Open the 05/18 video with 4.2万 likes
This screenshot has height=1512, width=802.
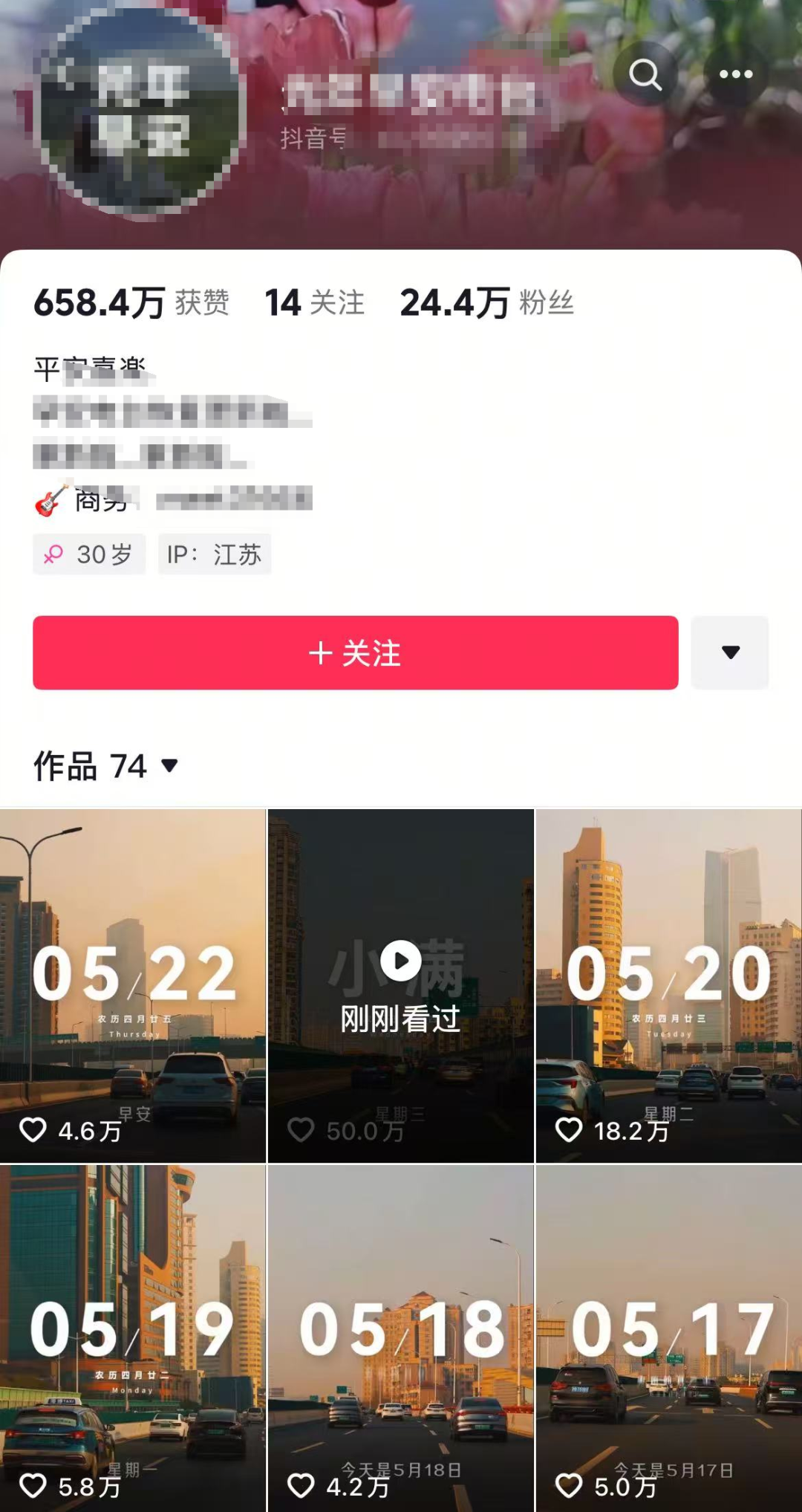coord(401,1338)
